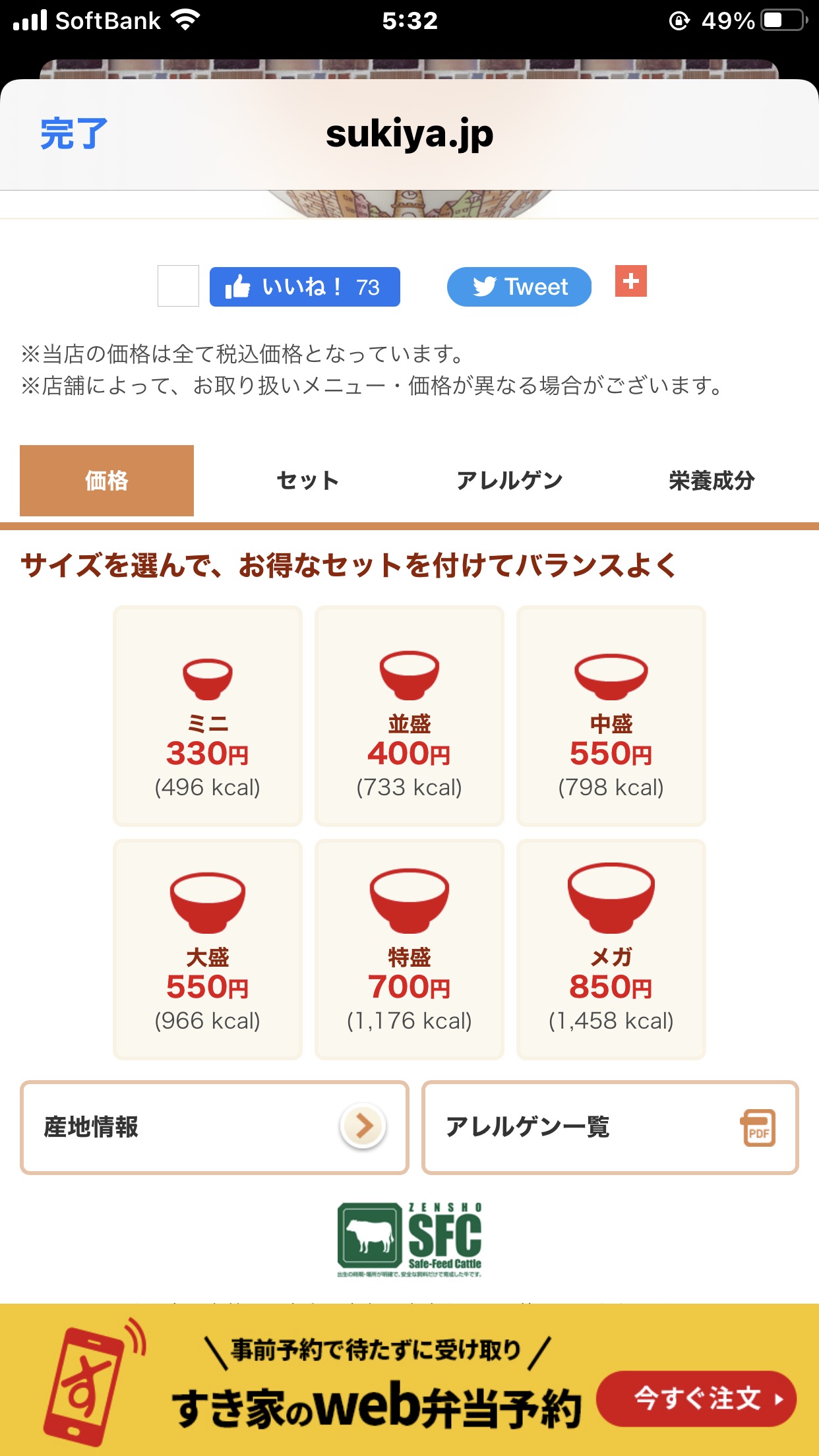Share this page via Tweet button
The width and height of the screenshot is (819, 1456).
(519, 287)
